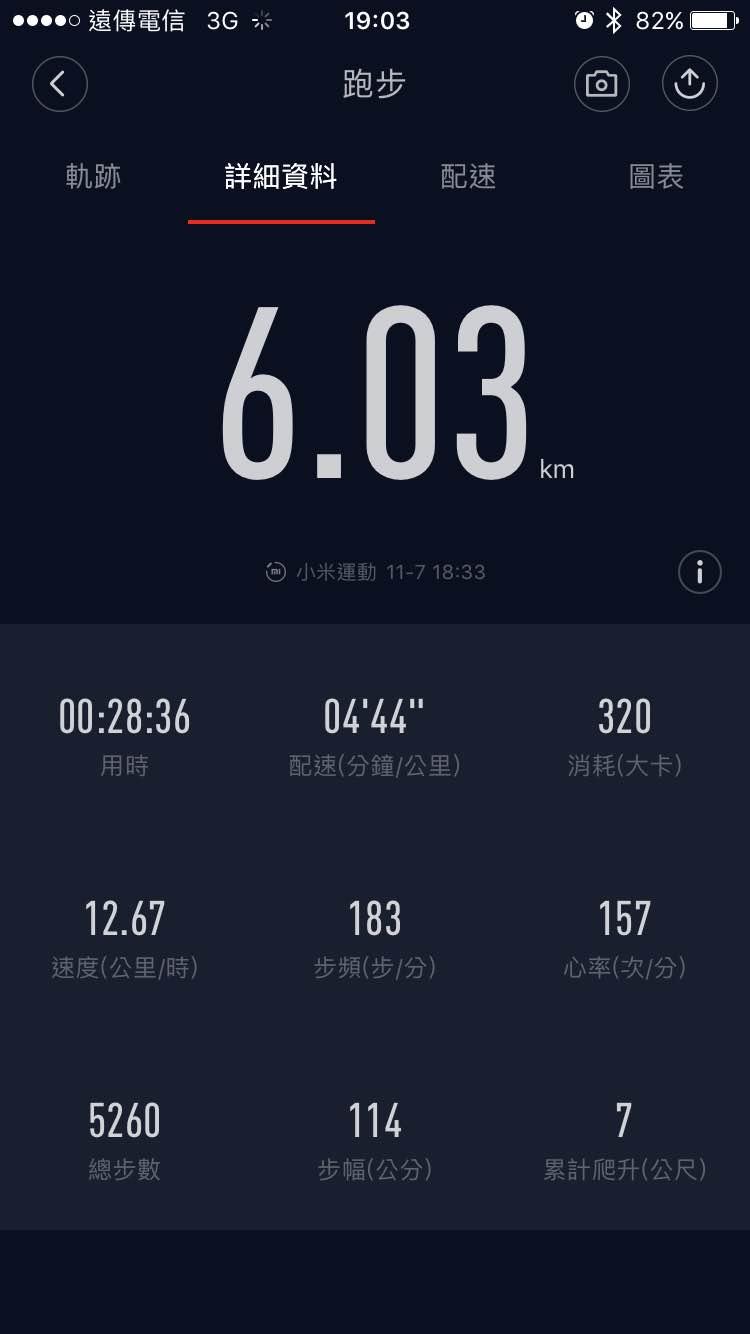
Task: Go back using the arrow icon
Action: pyautogui.click(x=60, y=84)
